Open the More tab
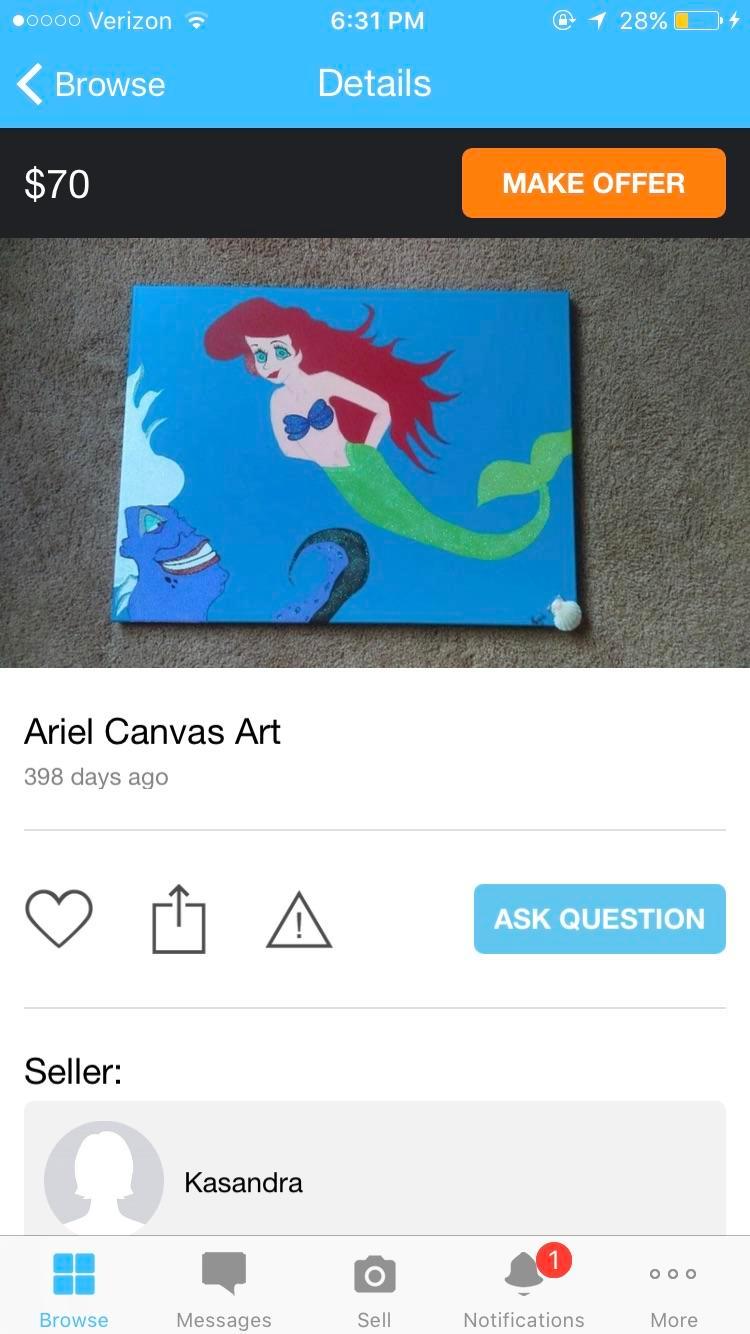This screenshot has width=750, height=1334. tap(673, 1290)
